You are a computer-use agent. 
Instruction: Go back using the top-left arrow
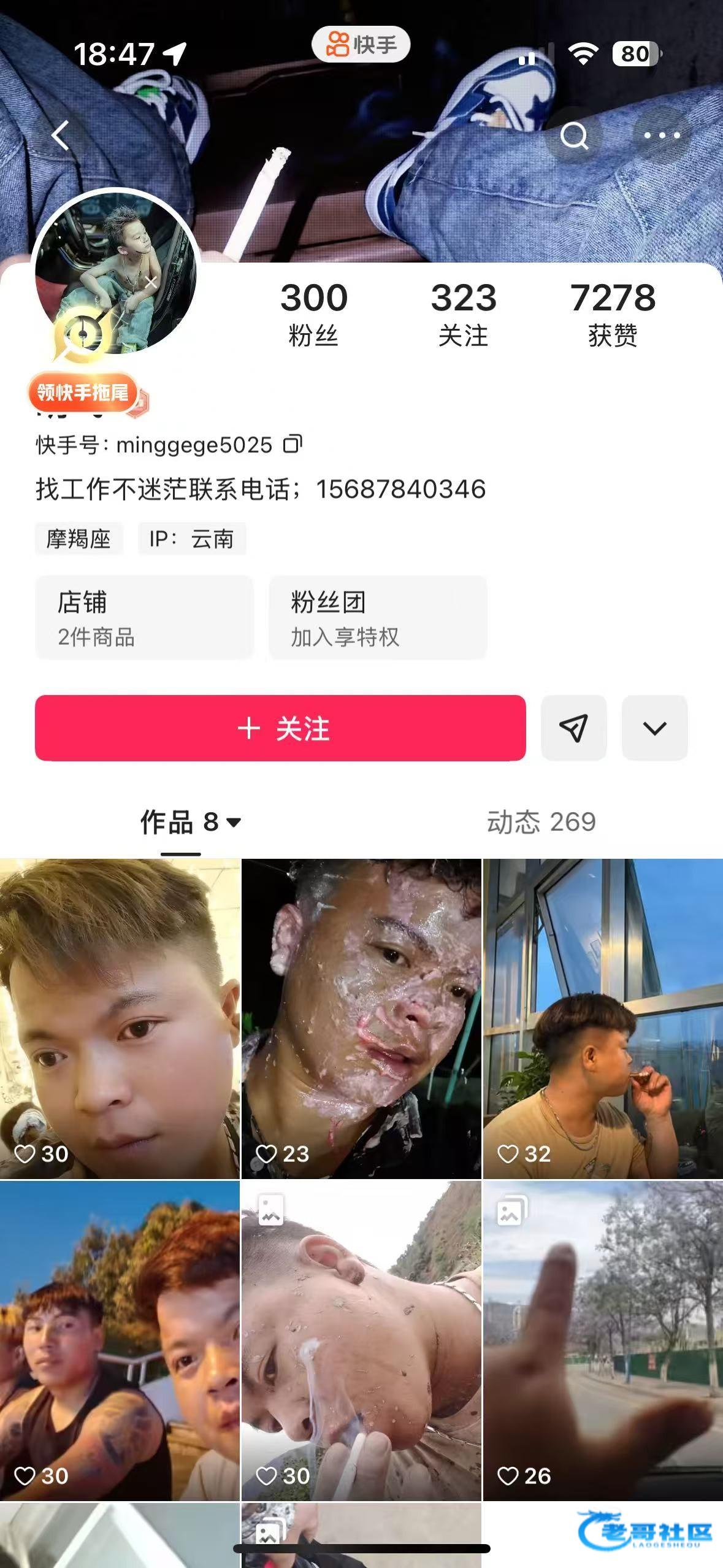(x=60, y=136)
